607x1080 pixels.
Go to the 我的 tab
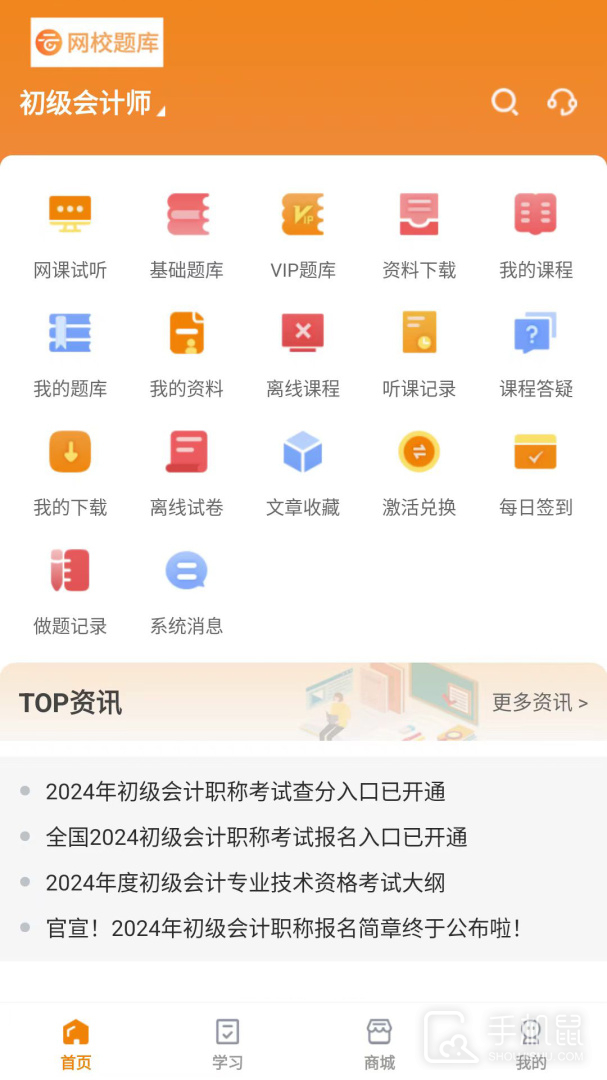531,1043
